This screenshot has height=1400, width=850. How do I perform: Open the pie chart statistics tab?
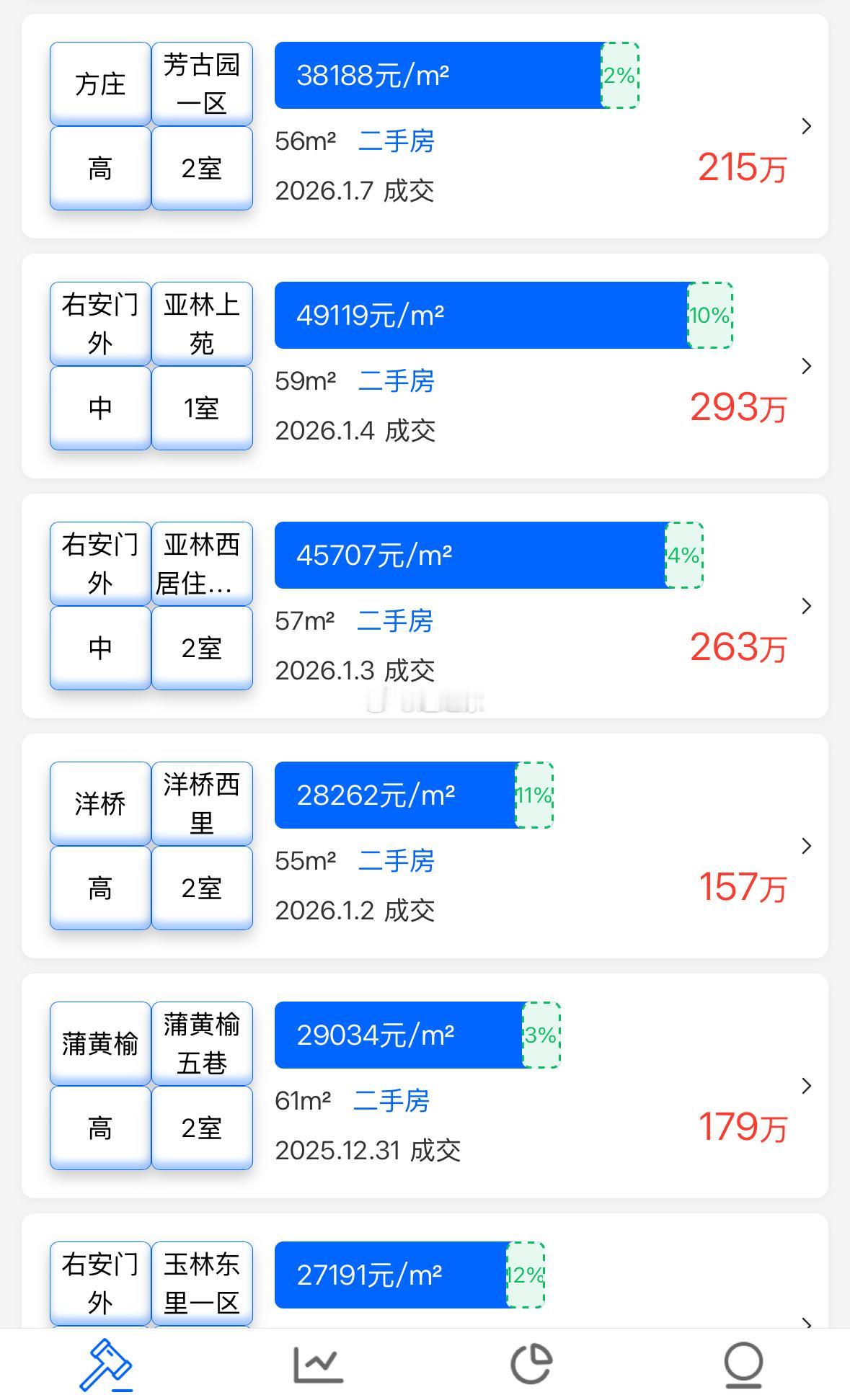tap(531, 1365)
